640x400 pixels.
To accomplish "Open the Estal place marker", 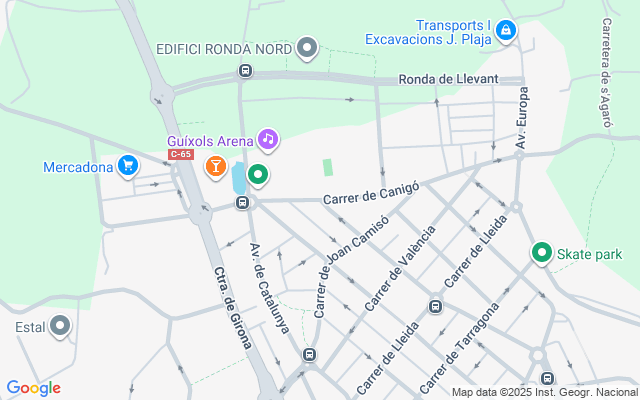I will (x=61, y=325).
